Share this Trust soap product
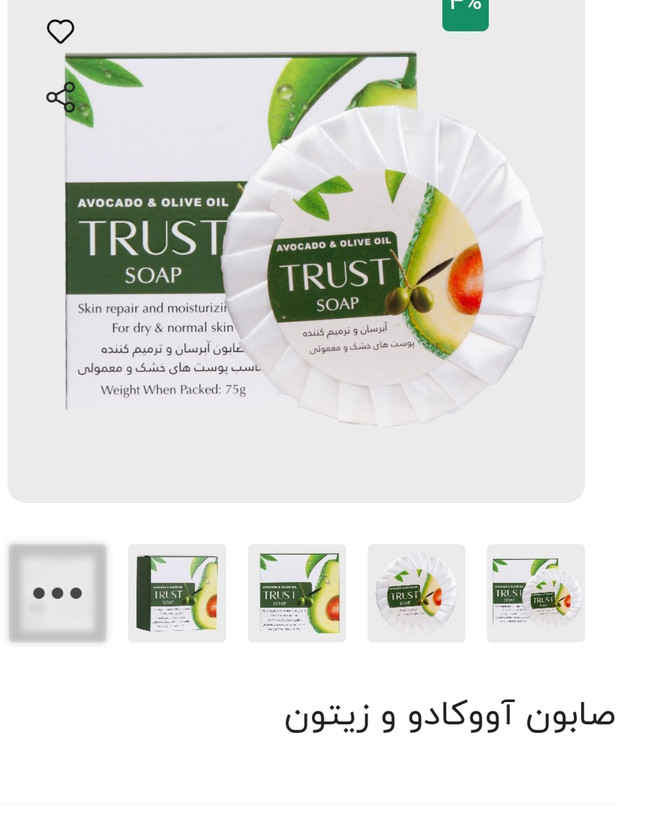Screen dimensions: 650x820 (61, 97)
